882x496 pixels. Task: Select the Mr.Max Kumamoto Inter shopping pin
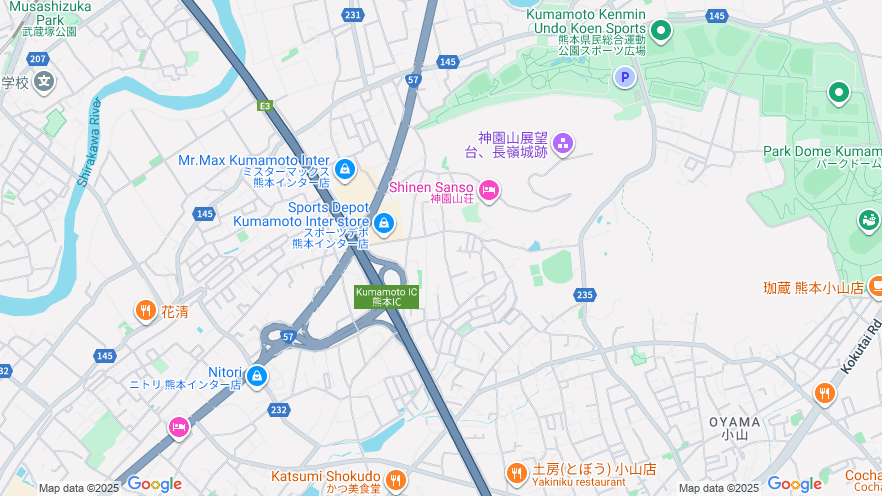tap(345, 169)
